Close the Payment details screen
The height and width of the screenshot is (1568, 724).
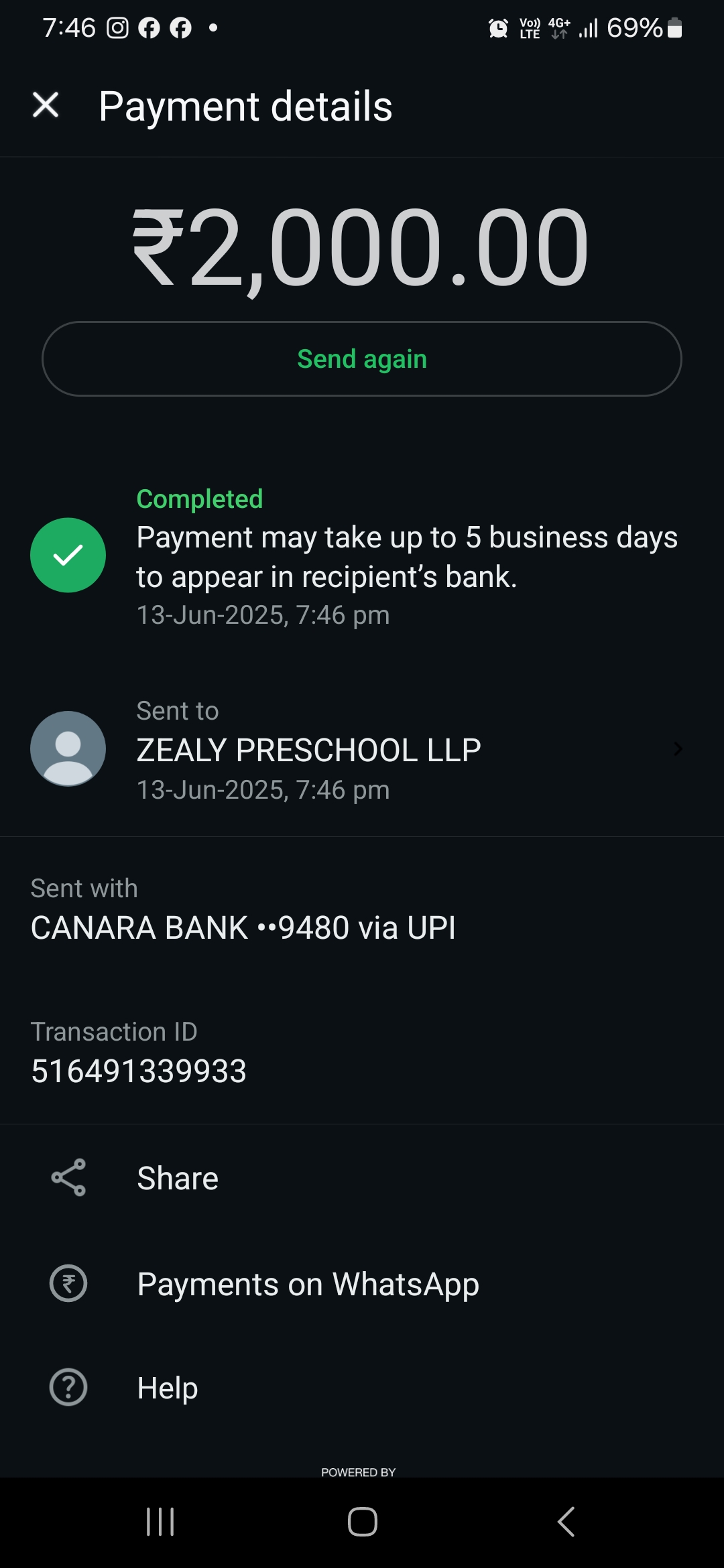point(46,105)
